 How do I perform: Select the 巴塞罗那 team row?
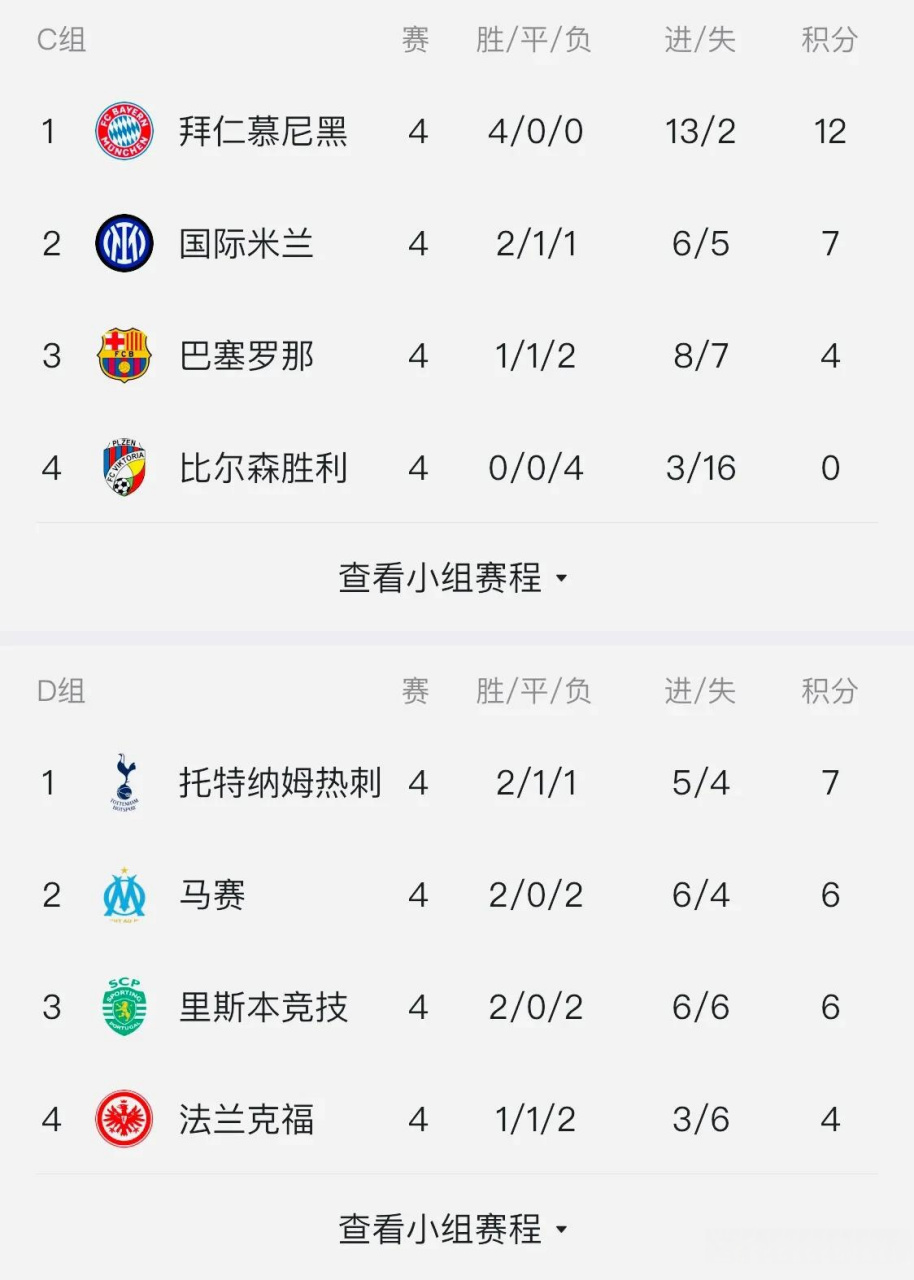(x=246, y=356)
